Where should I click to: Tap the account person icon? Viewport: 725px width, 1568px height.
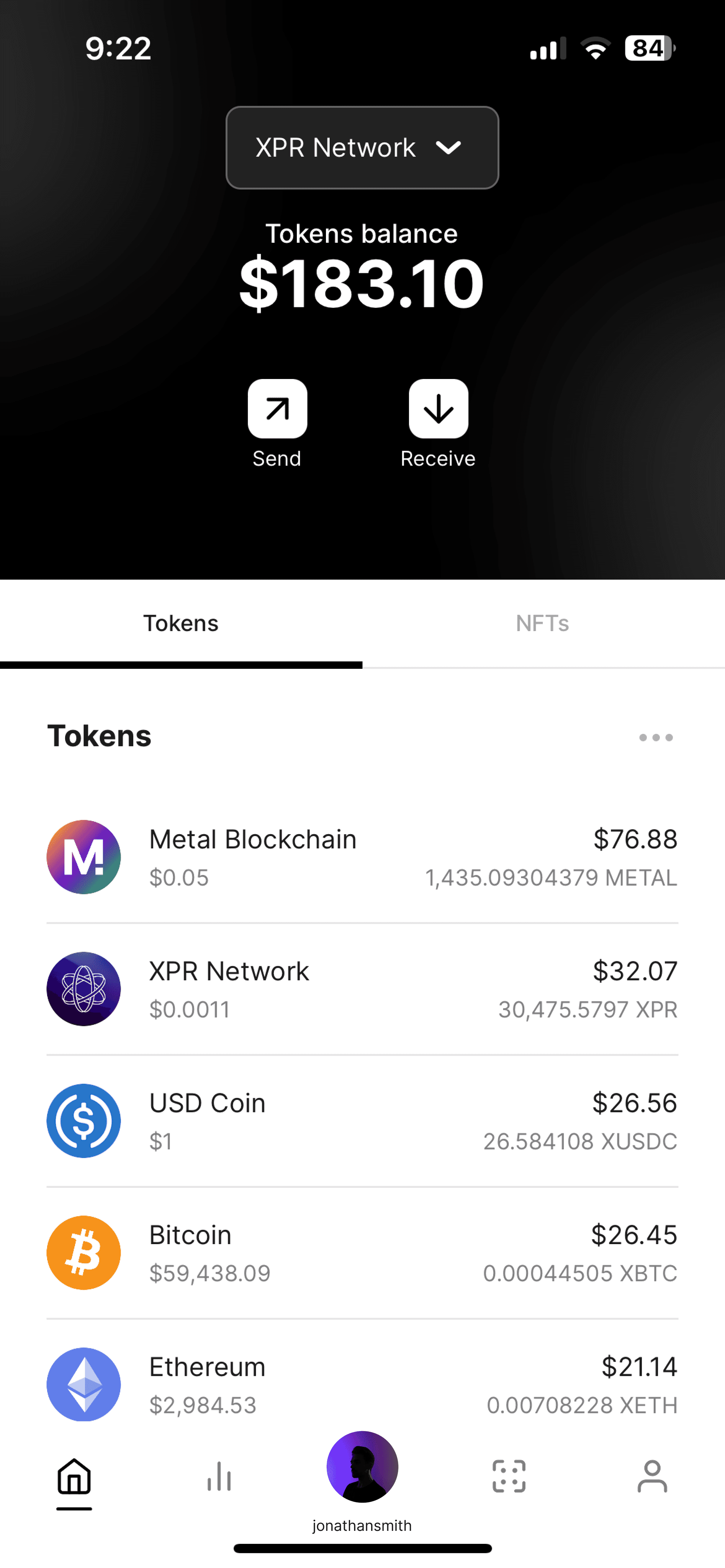(653, 1475)
